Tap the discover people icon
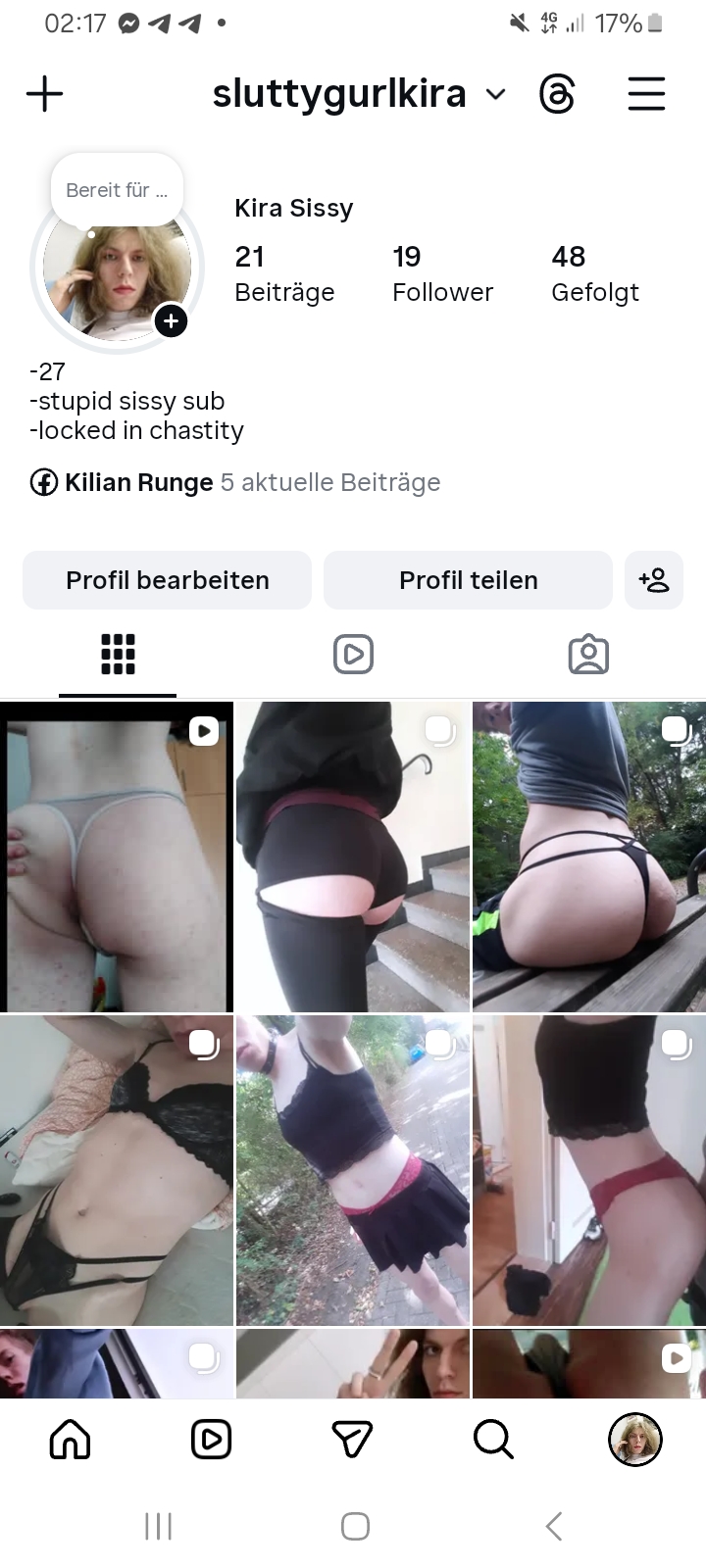Screen dimensions: 706x1568 [653, 580]
